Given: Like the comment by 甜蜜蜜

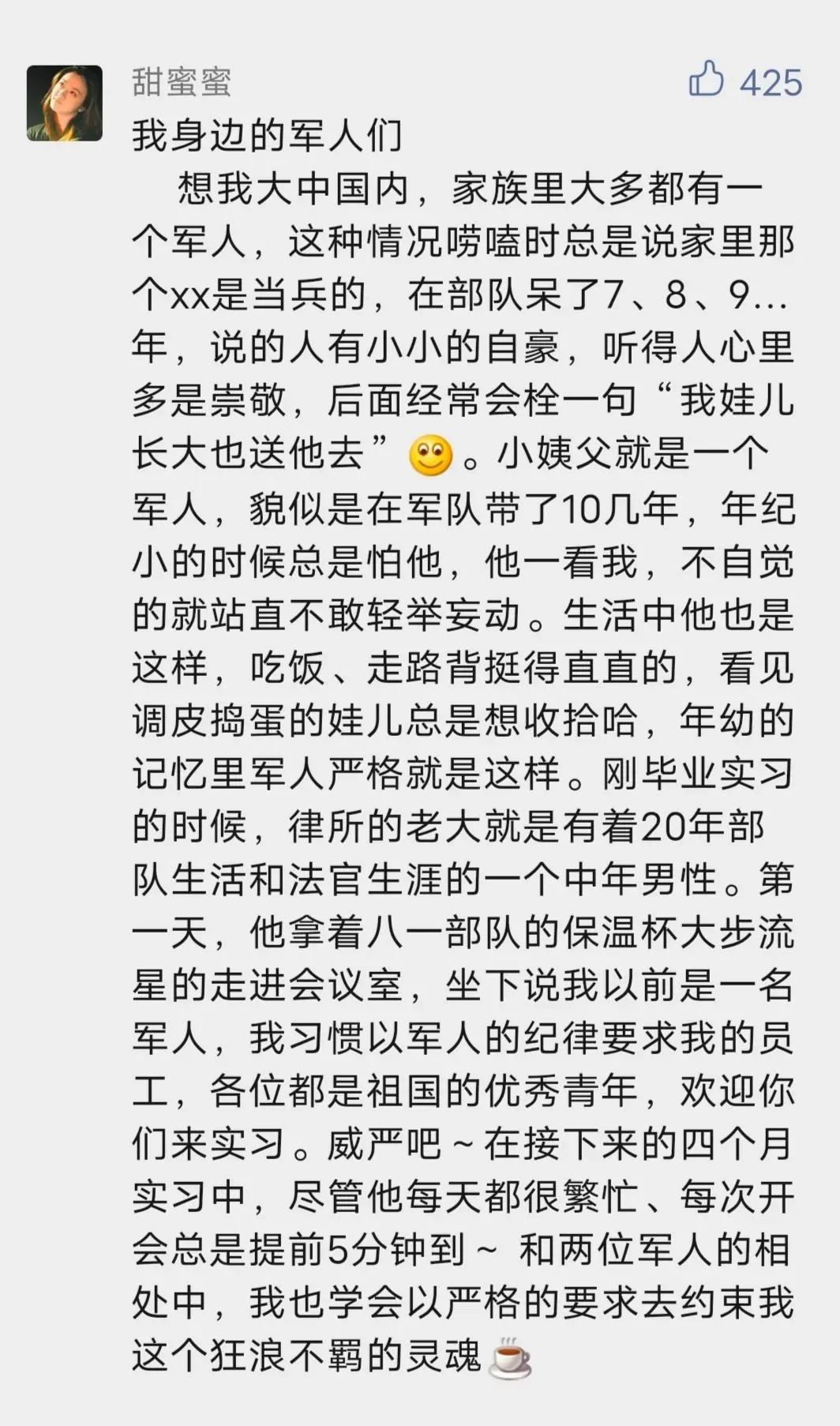Looking at the screenshot, I should click(x=707, y=80).
